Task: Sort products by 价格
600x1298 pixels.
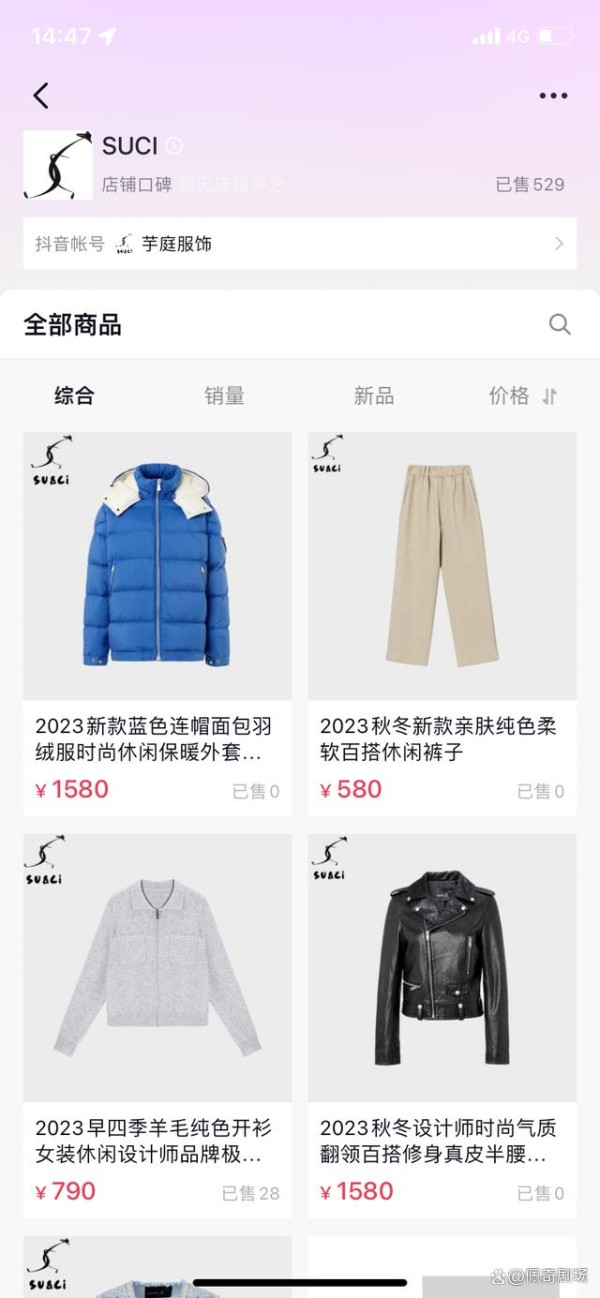Action: 522,396
